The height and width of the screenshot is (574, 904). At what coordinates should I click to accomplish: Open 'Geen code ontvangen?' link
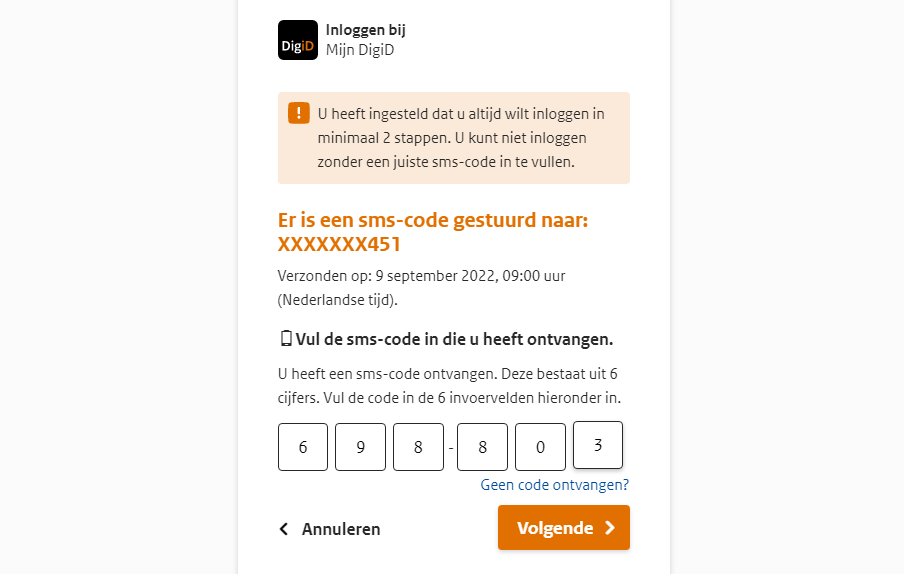pyautogui.click(x=554, y=485)
